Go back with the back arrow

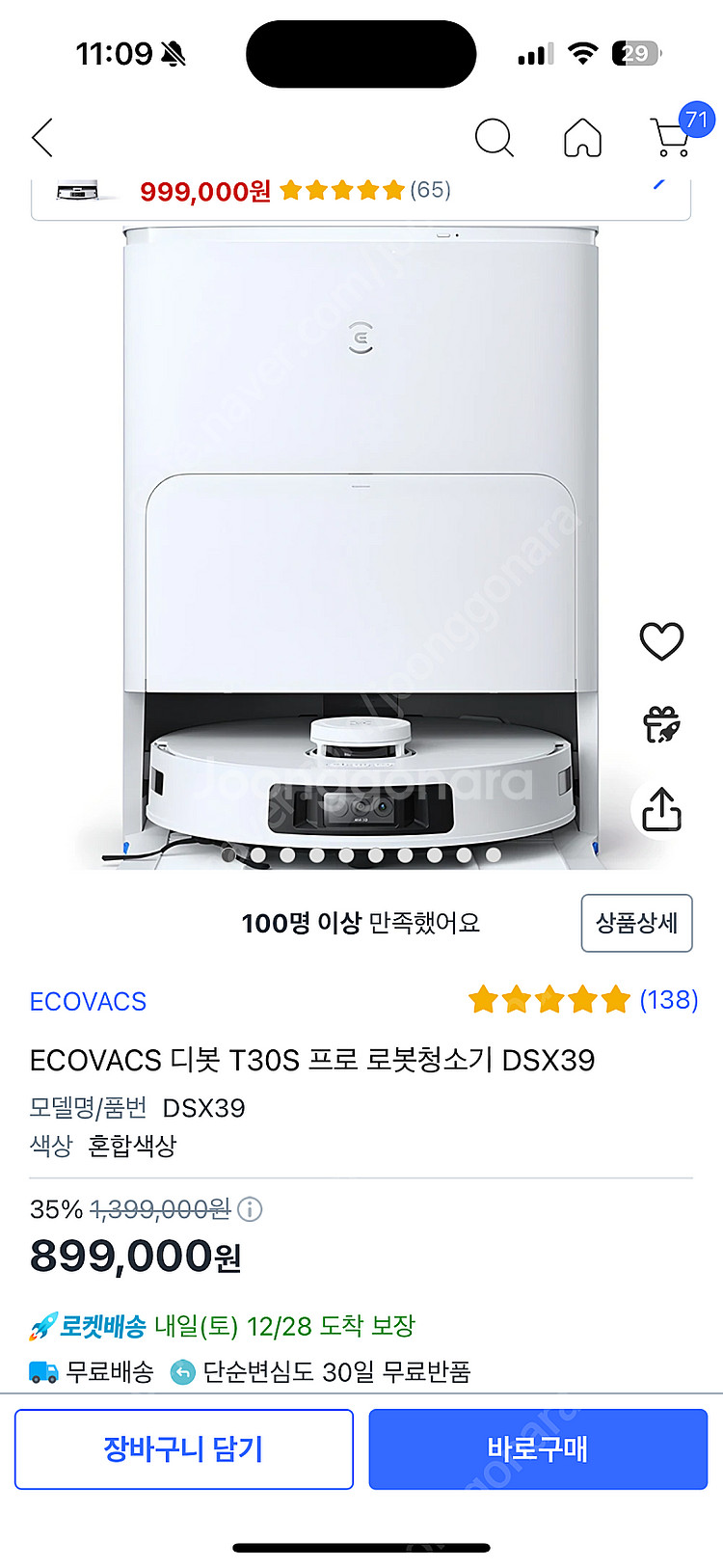pos(41,138)
